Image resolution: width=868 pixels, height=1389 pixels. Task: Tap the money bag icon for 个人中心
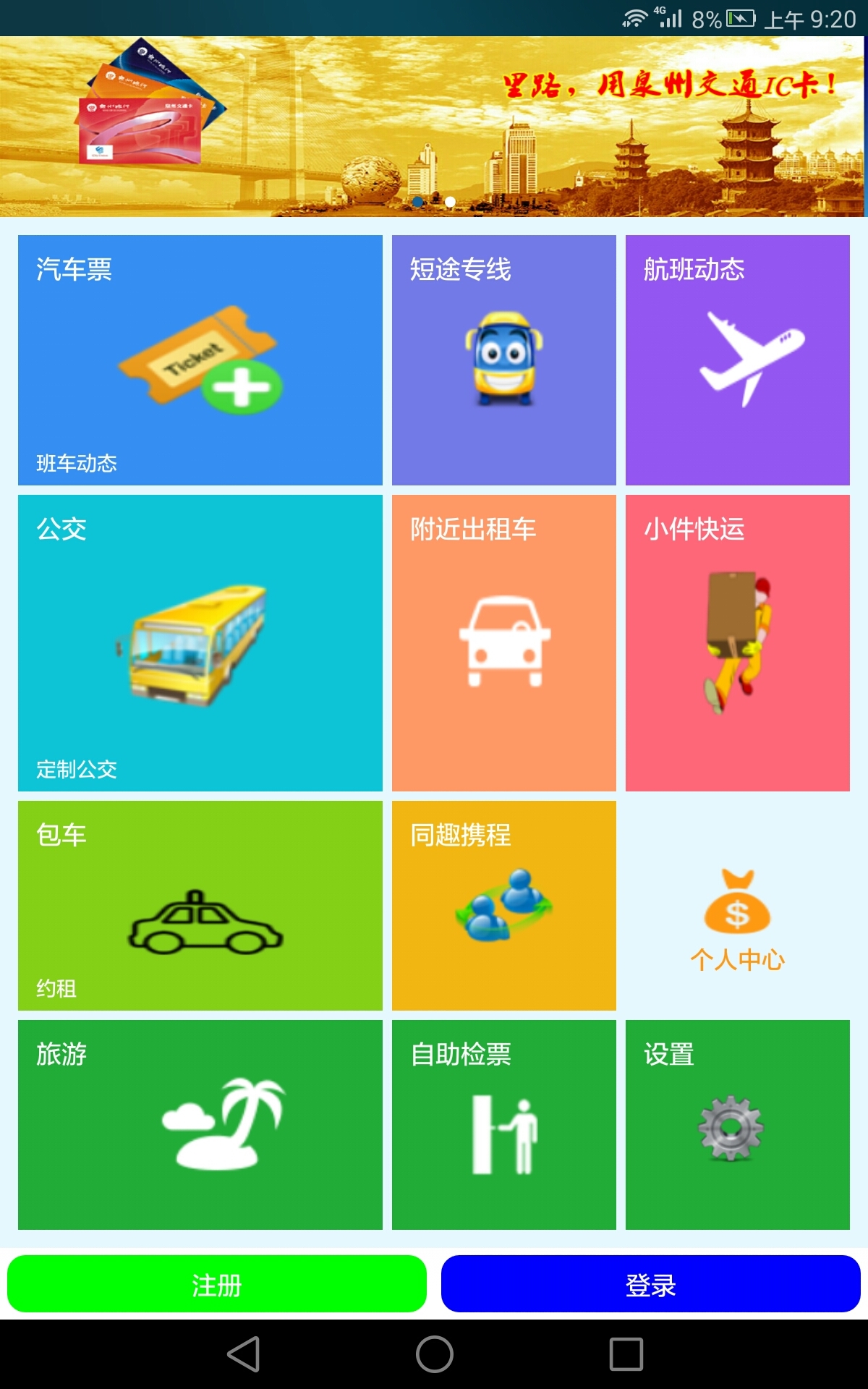[738, 912]
